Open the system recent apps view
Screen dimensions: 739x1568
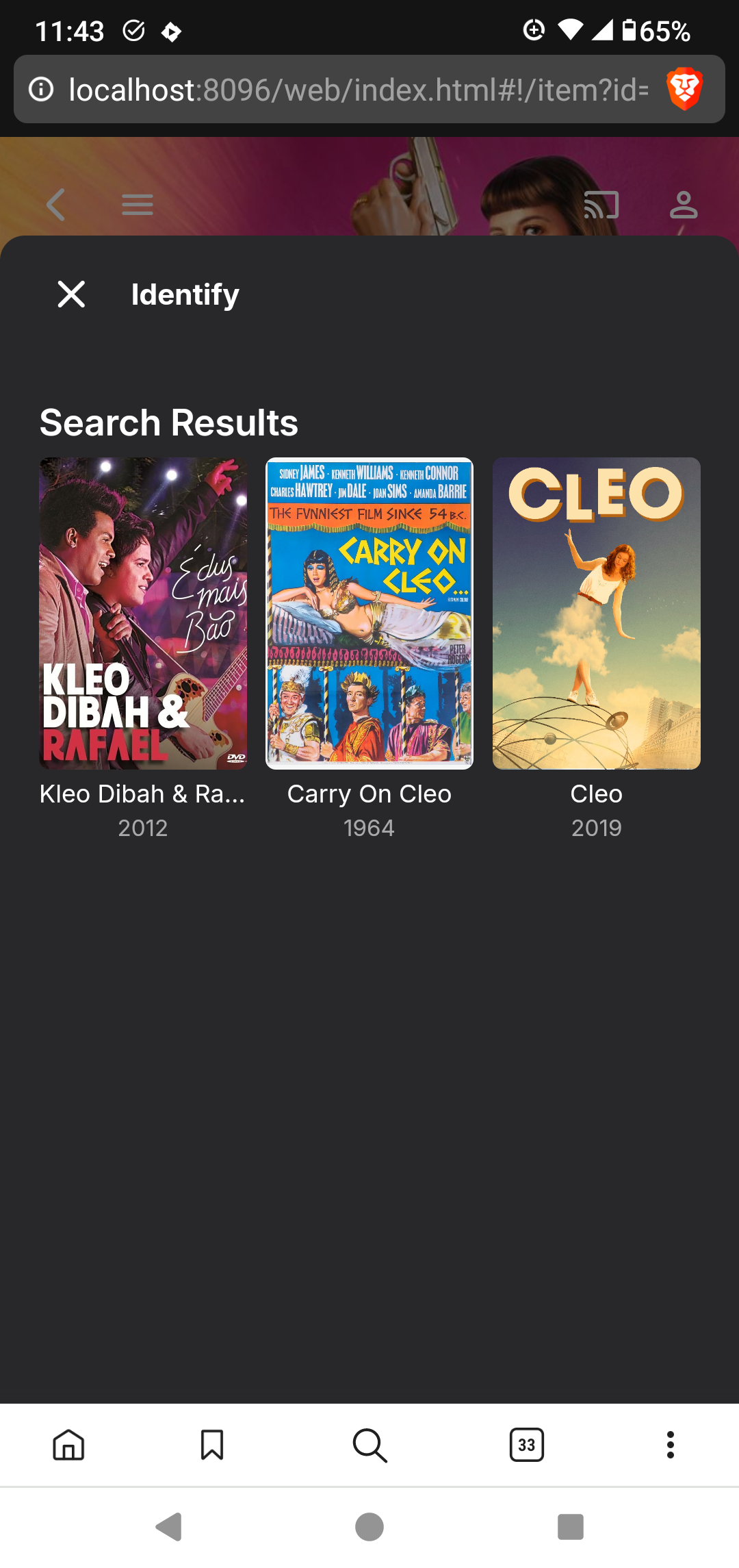click(570, 1527)
